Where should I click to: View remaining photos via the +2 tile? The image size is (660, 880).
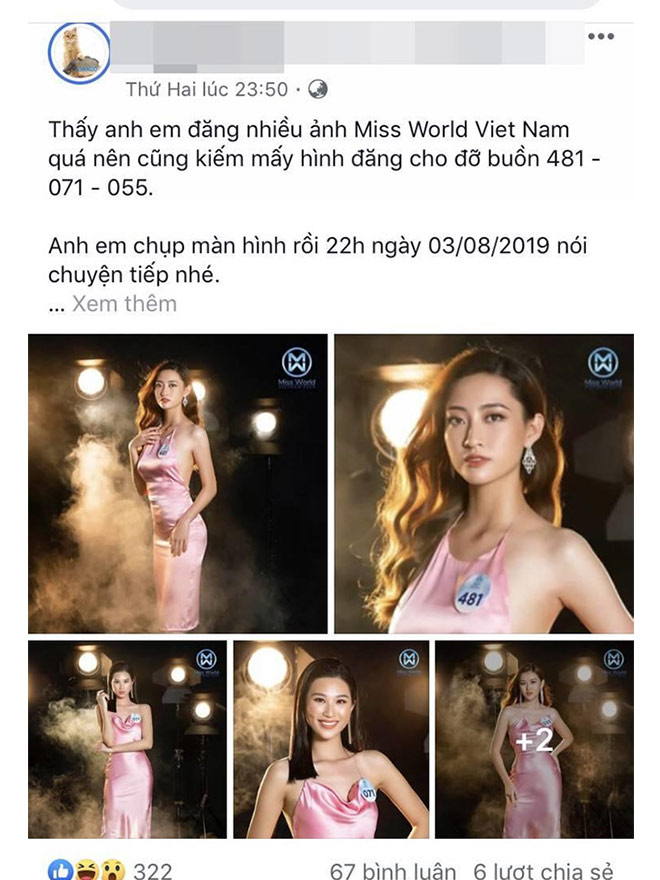pos(534,739)
